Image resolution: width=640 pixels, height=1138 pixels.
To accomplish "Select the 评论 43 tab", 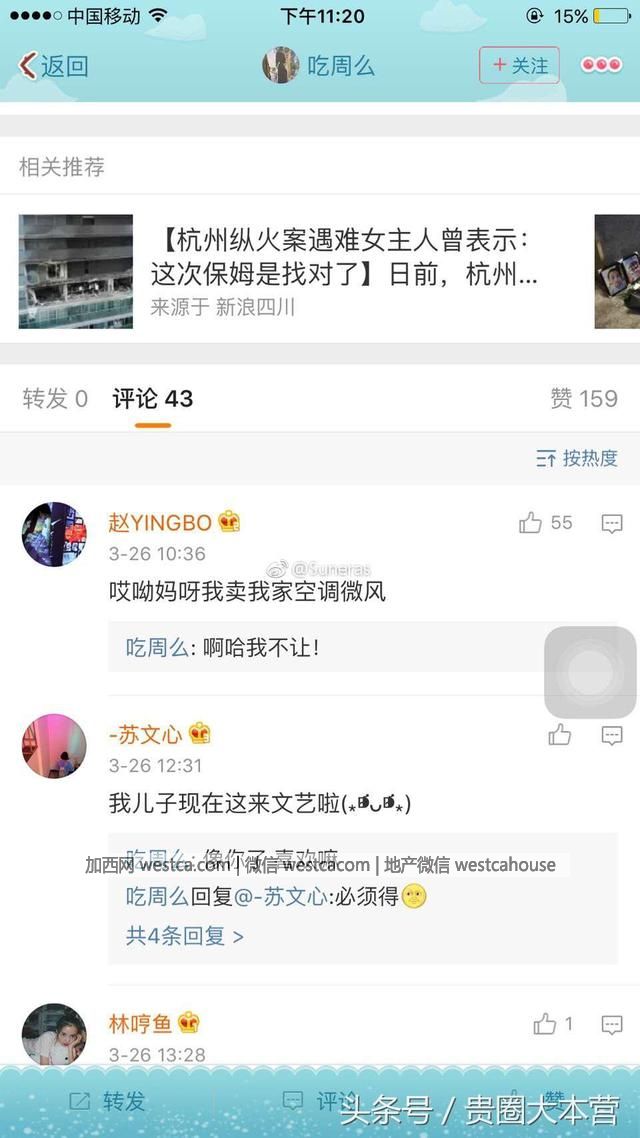I will 153,399.
